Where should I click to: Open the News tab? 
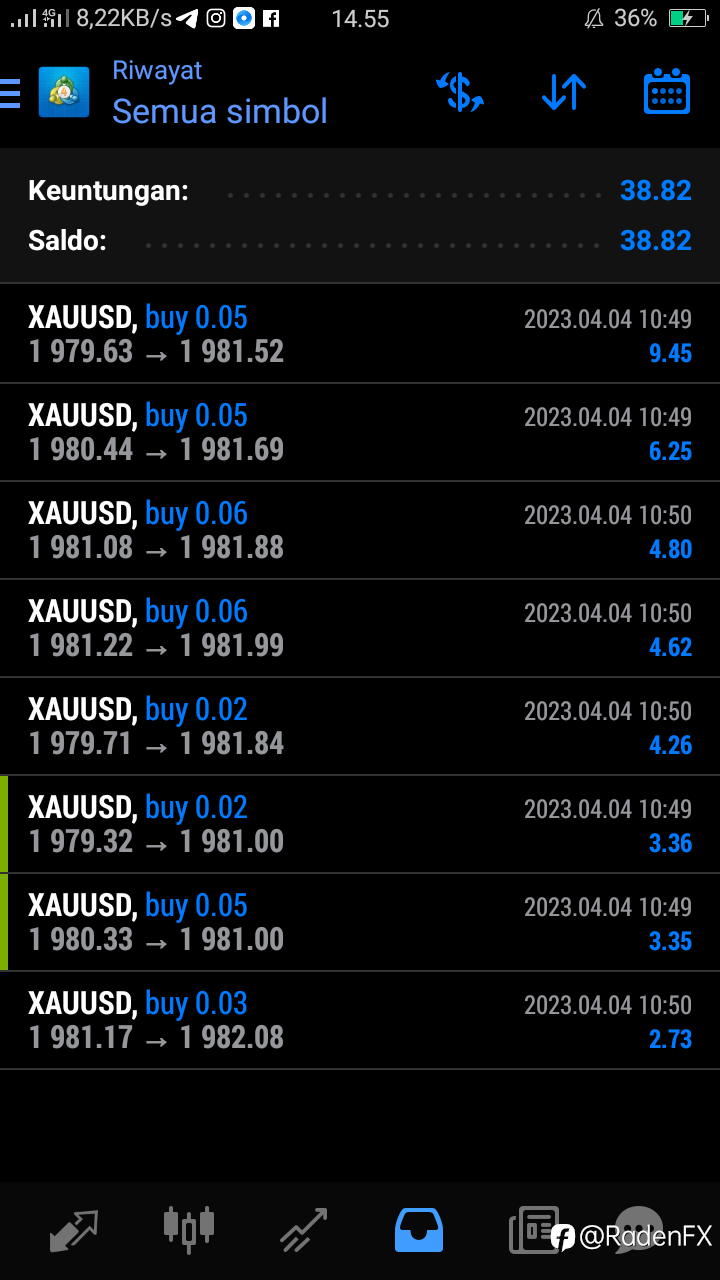tap(533, 1230)
